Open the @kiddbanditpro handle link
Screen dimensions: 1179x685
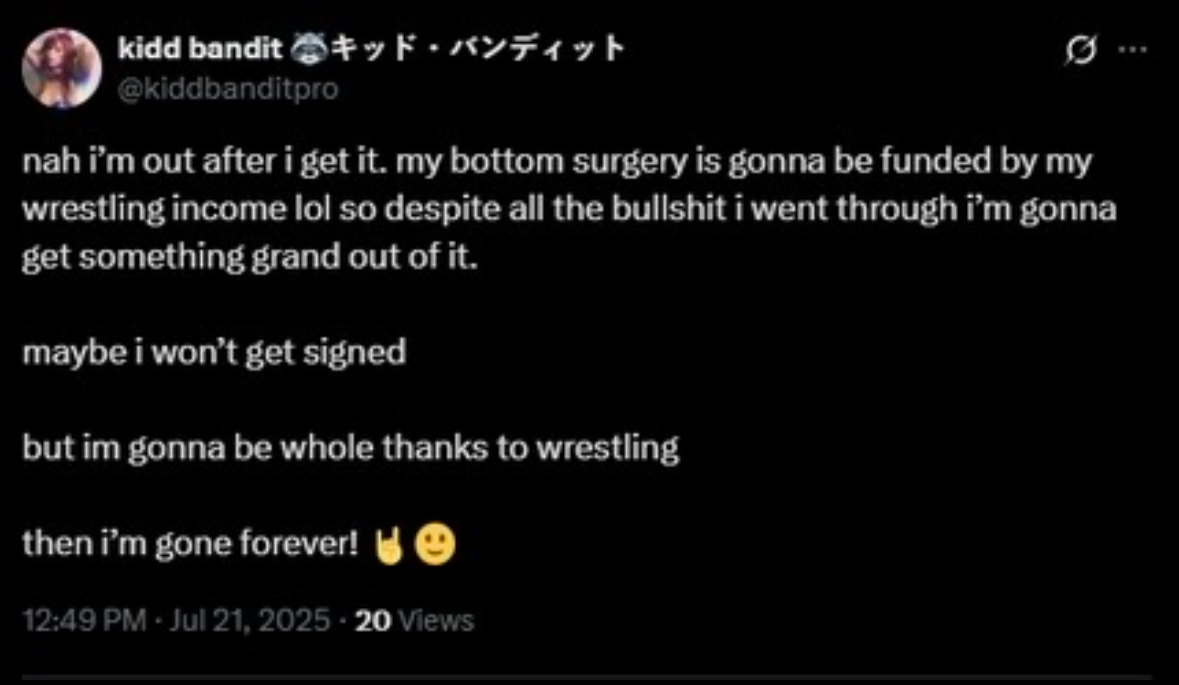coord(228,89)
